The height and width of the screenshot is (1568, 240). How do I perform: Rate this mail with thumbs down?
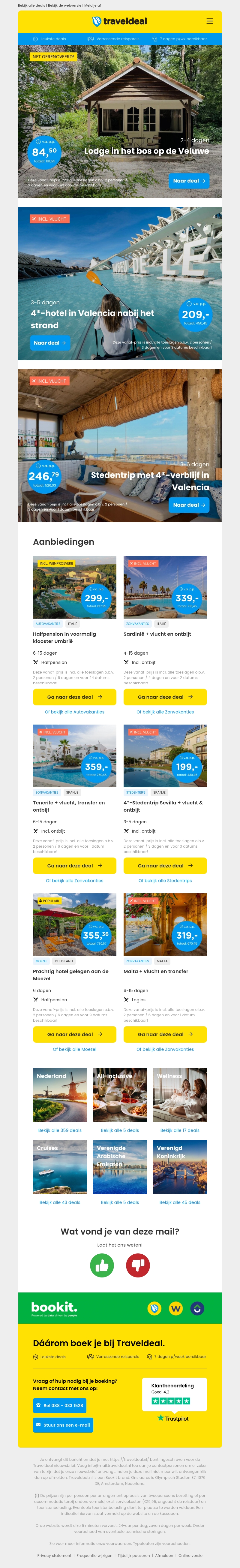click(138, 1265)
